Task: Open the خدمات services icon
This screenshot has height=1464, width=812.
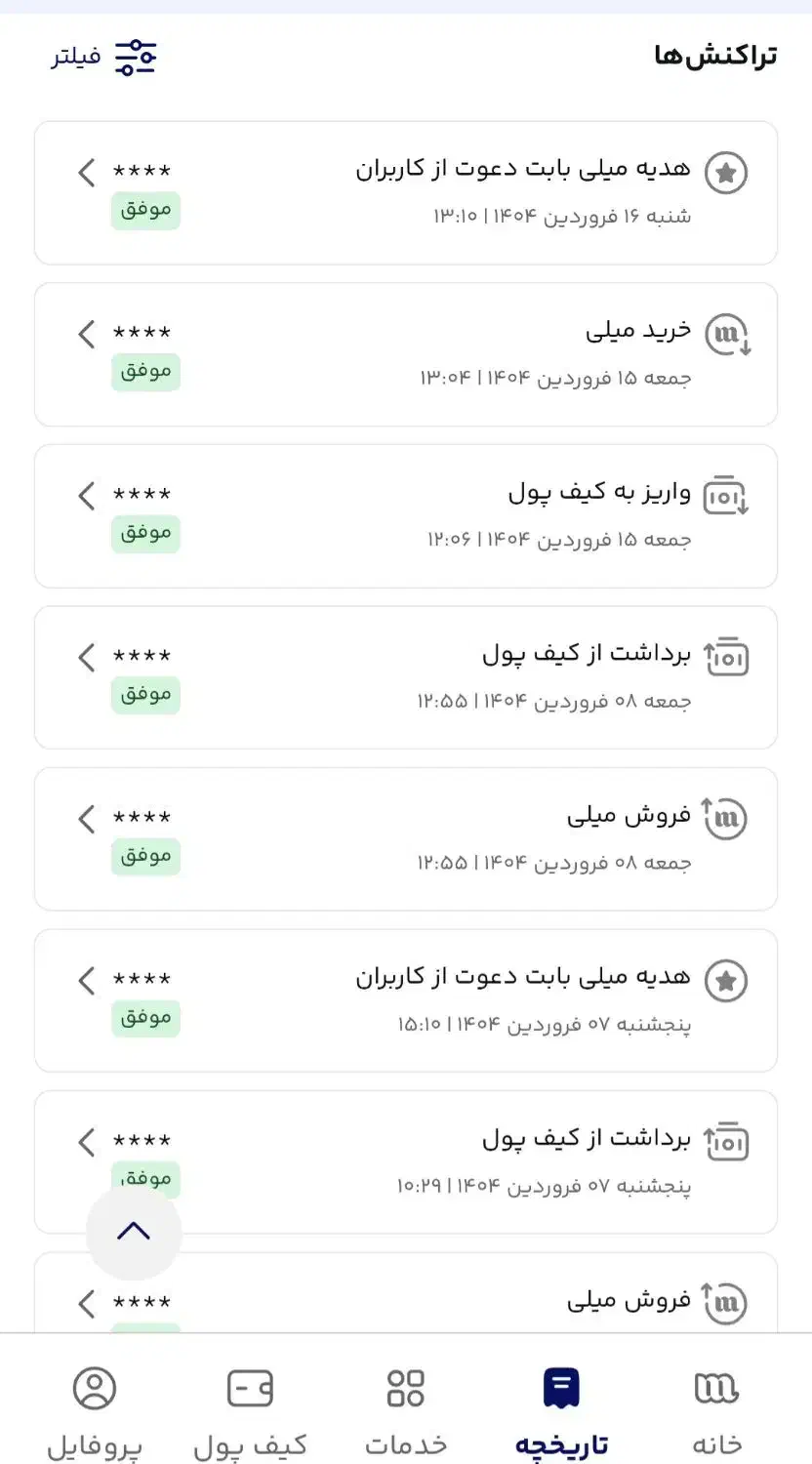Action: coord(403,1387)
